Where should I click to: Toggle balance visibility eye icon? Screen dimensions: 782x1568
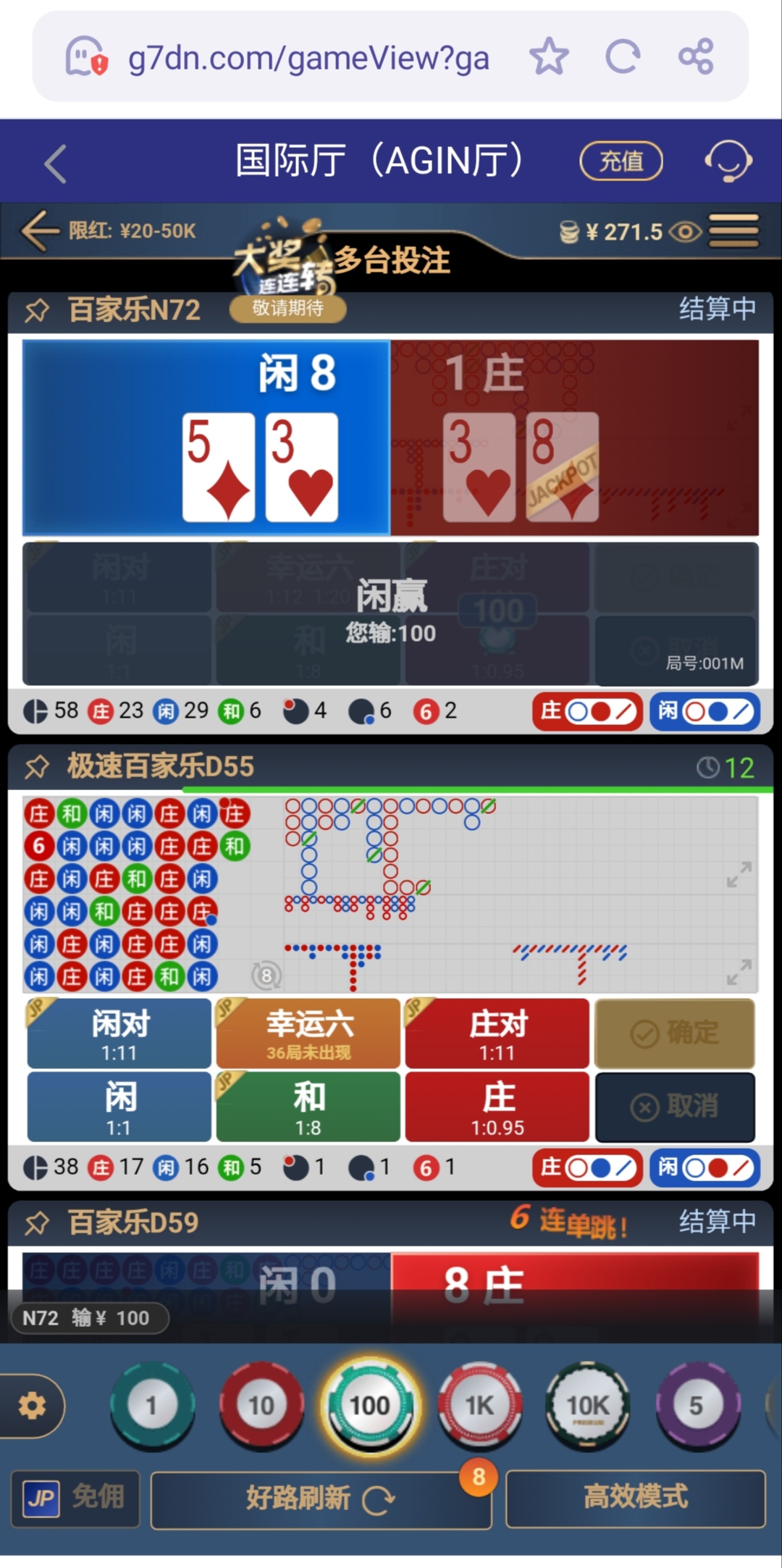(685, 232)
